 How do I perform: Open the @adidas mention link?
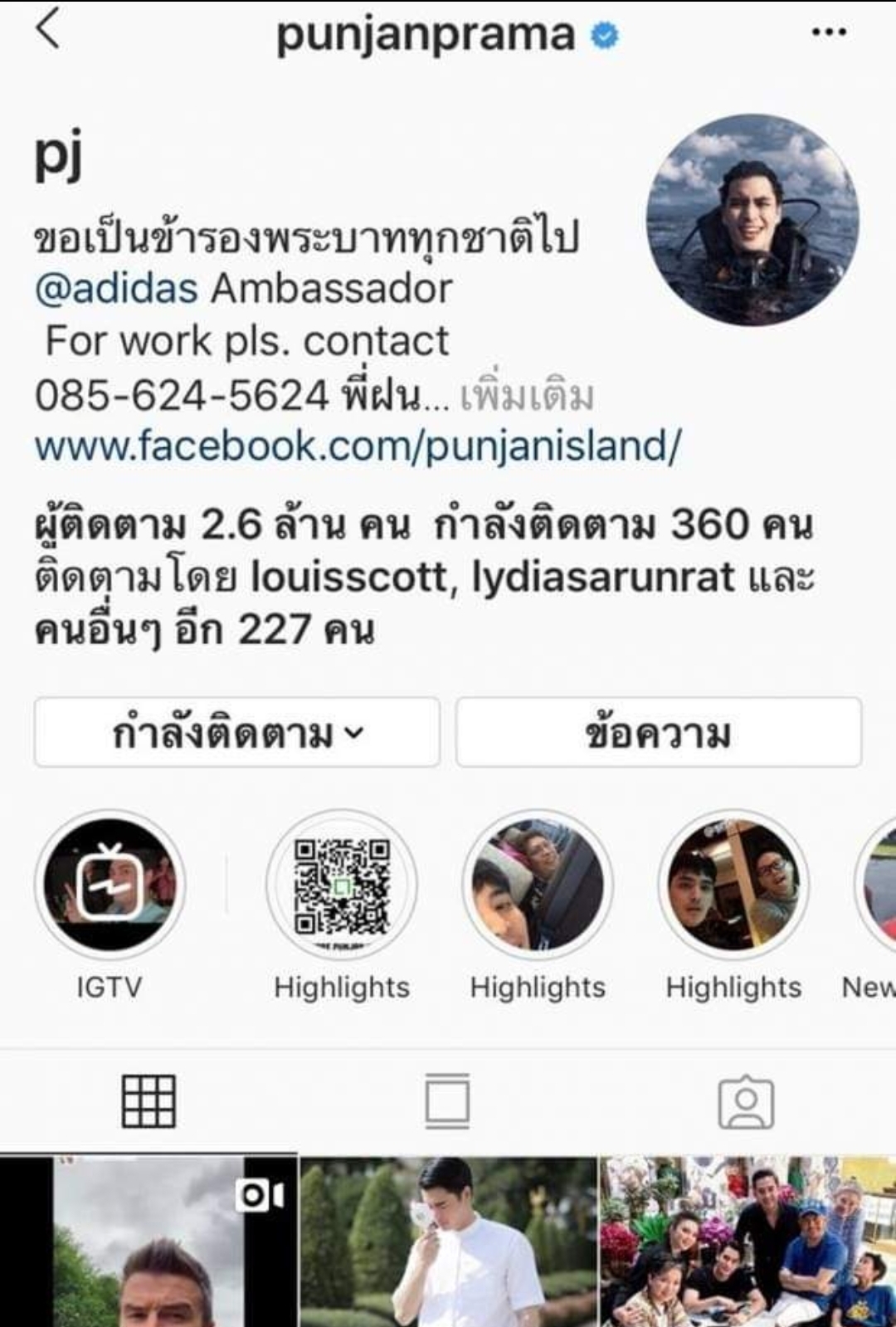pyautogui.click(x=116, y=289)
